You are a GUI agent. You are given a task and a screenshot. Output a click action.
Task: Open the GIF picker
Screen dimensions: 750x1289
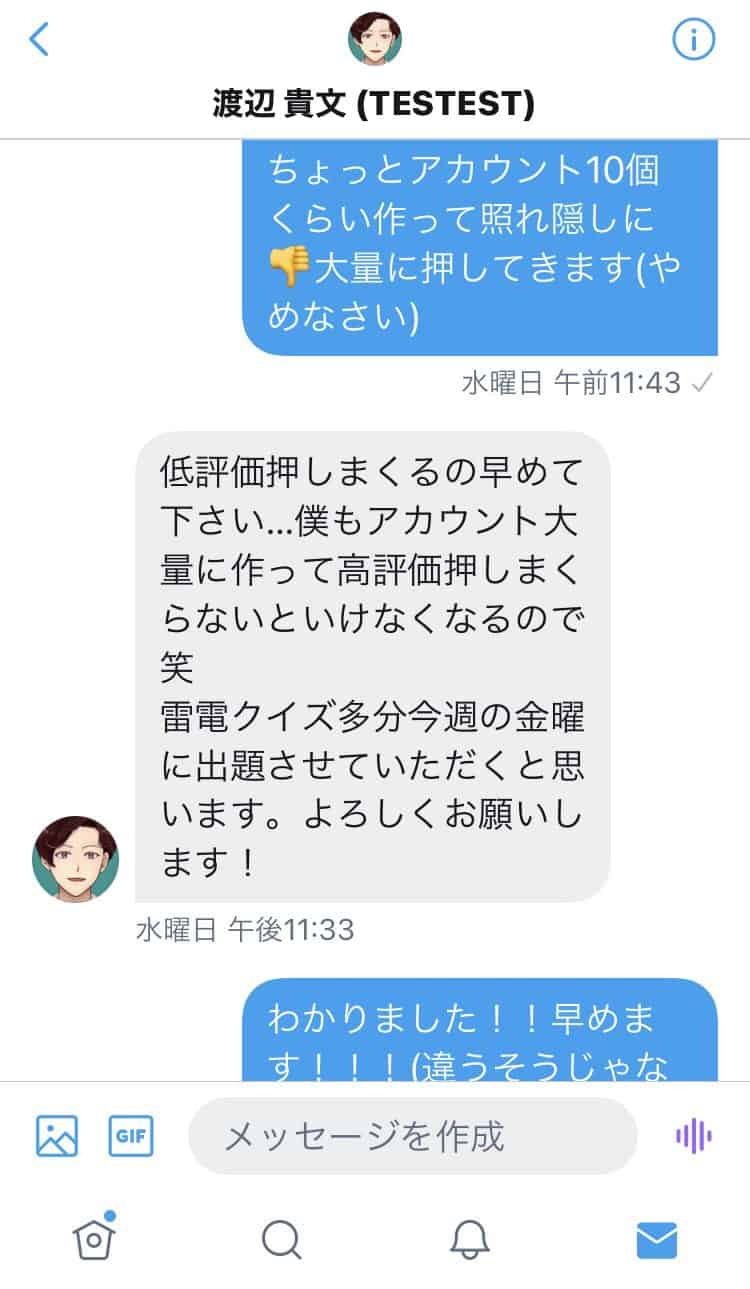click(131, 1136)
